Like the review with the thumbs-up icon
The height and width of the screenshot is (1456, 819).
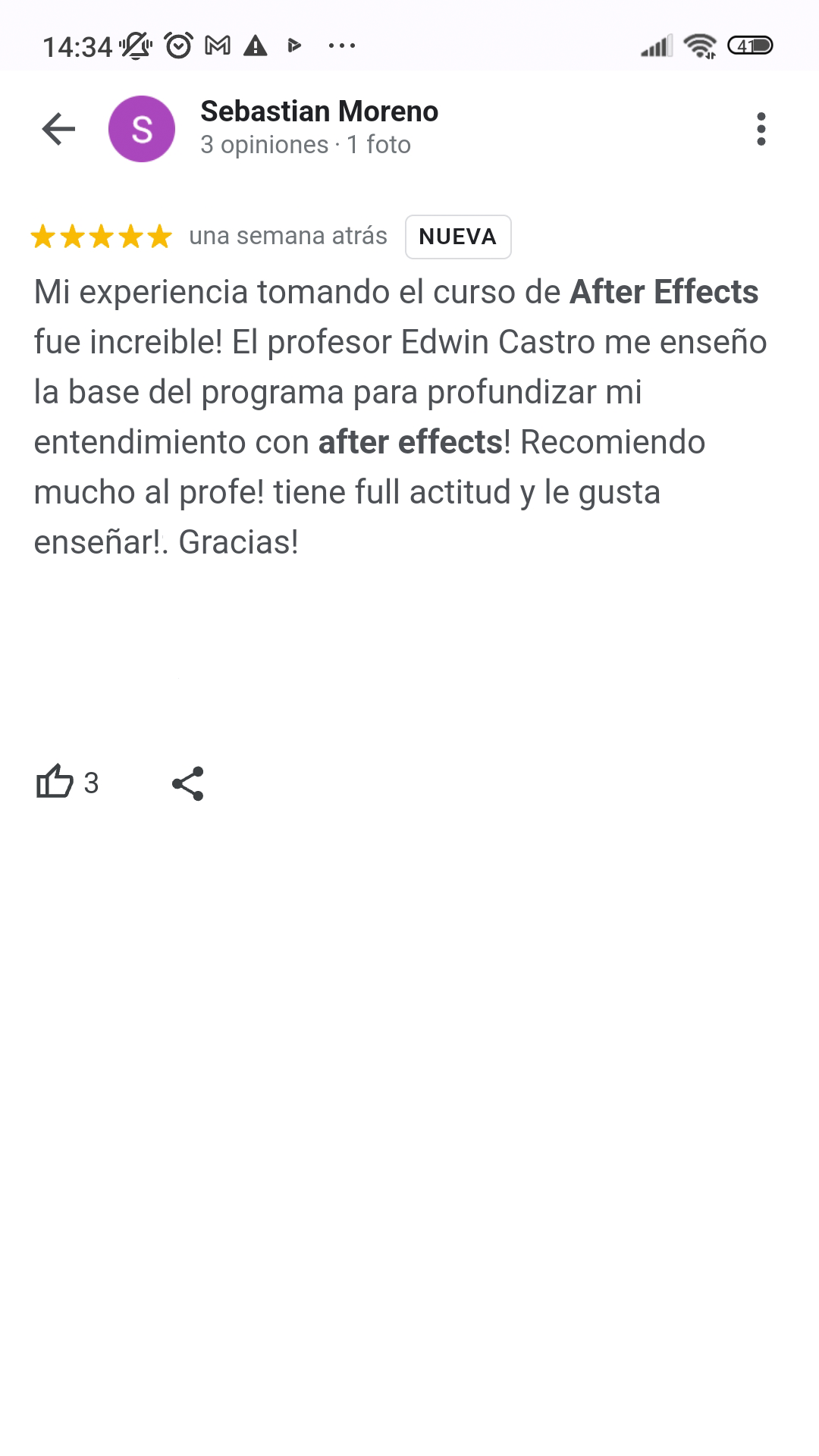click(55, 782)
